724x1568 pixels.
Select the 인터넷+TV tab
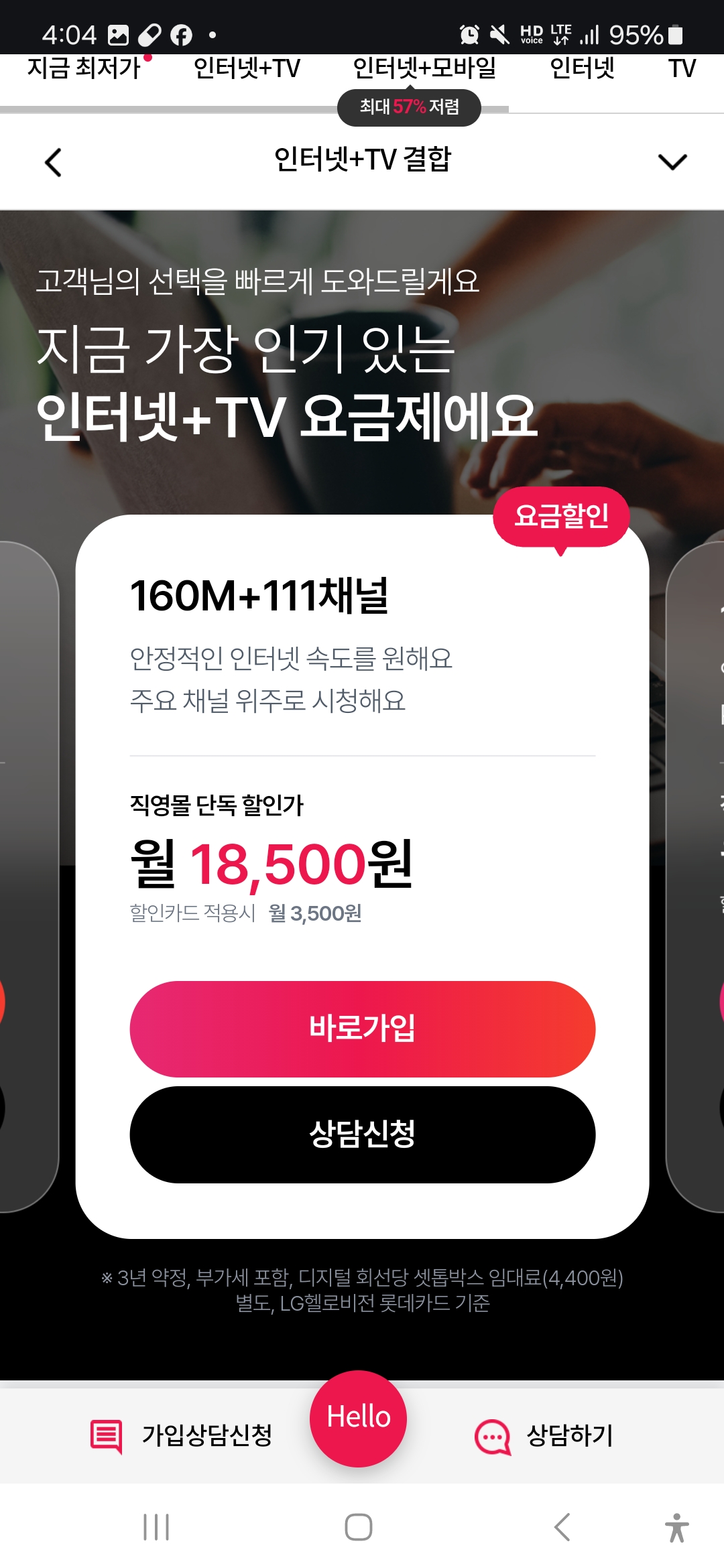[x=247, y=68]
